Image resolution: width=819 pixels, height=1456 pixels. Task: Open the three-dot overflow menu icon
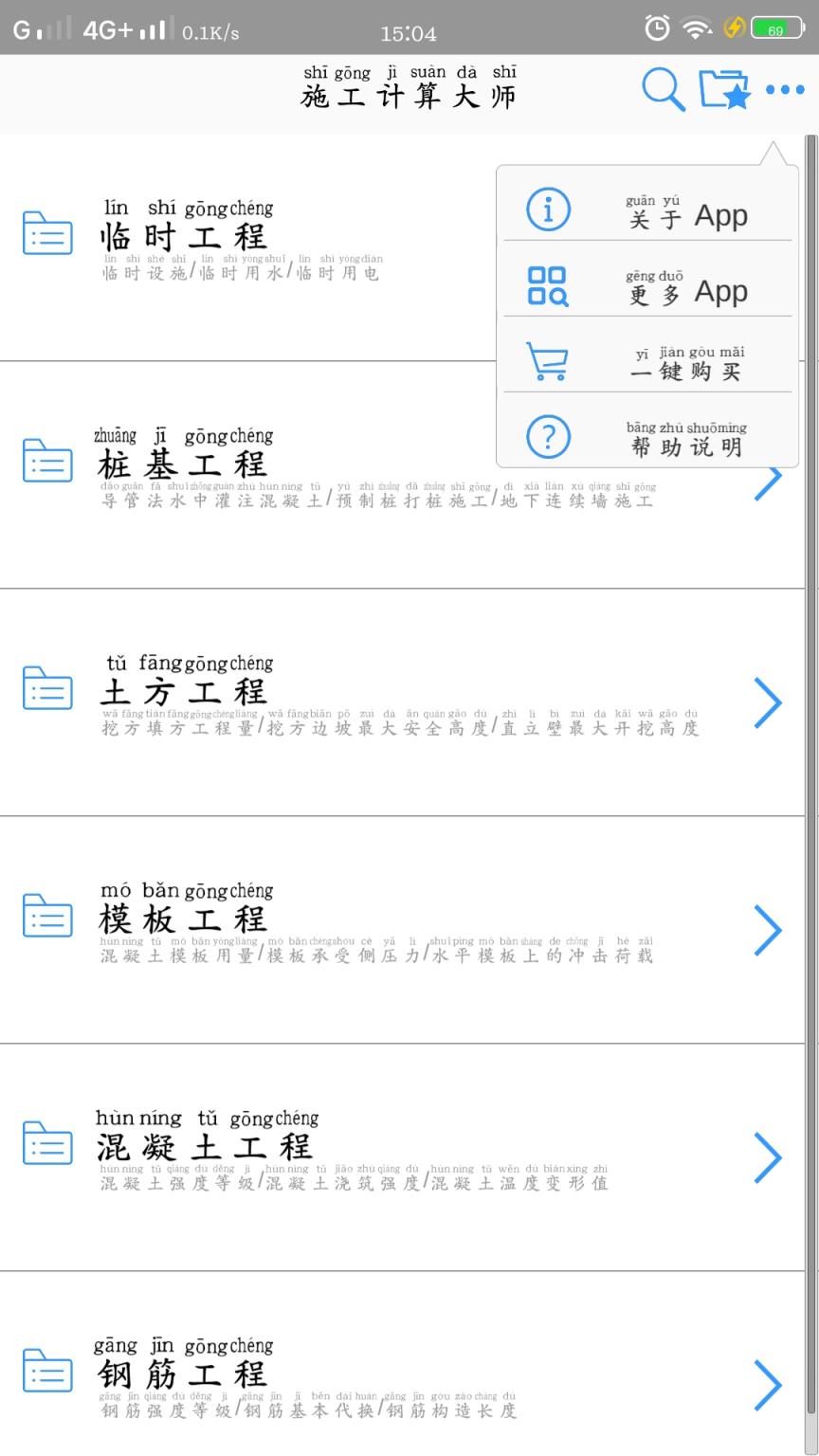tap(784, 90)
